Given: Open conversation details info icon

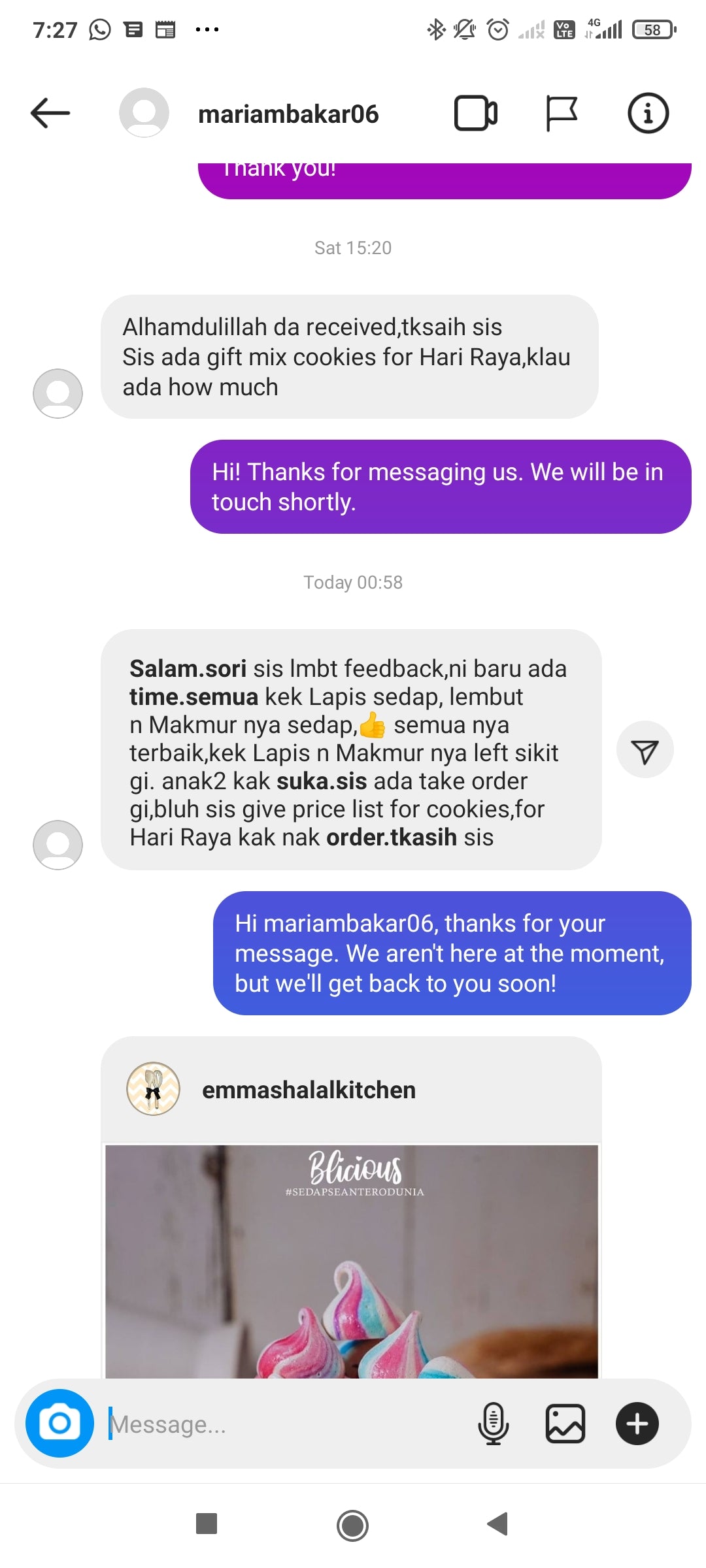Looking at the screenshot, I should tap(648, 113).
